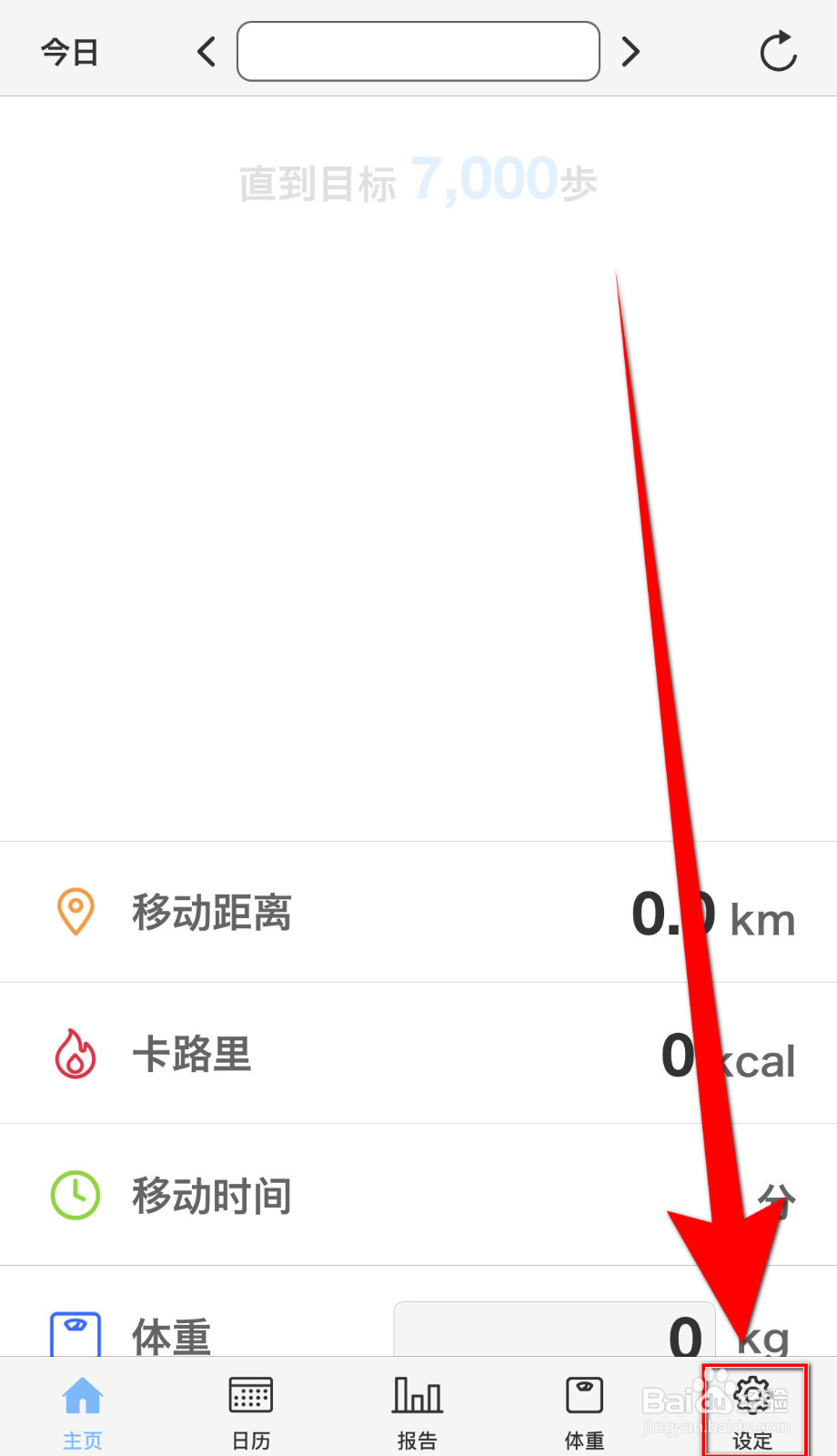Advance to the next day with the right chevron
This screenshot has height=1456, width=837.
point(630,52)
